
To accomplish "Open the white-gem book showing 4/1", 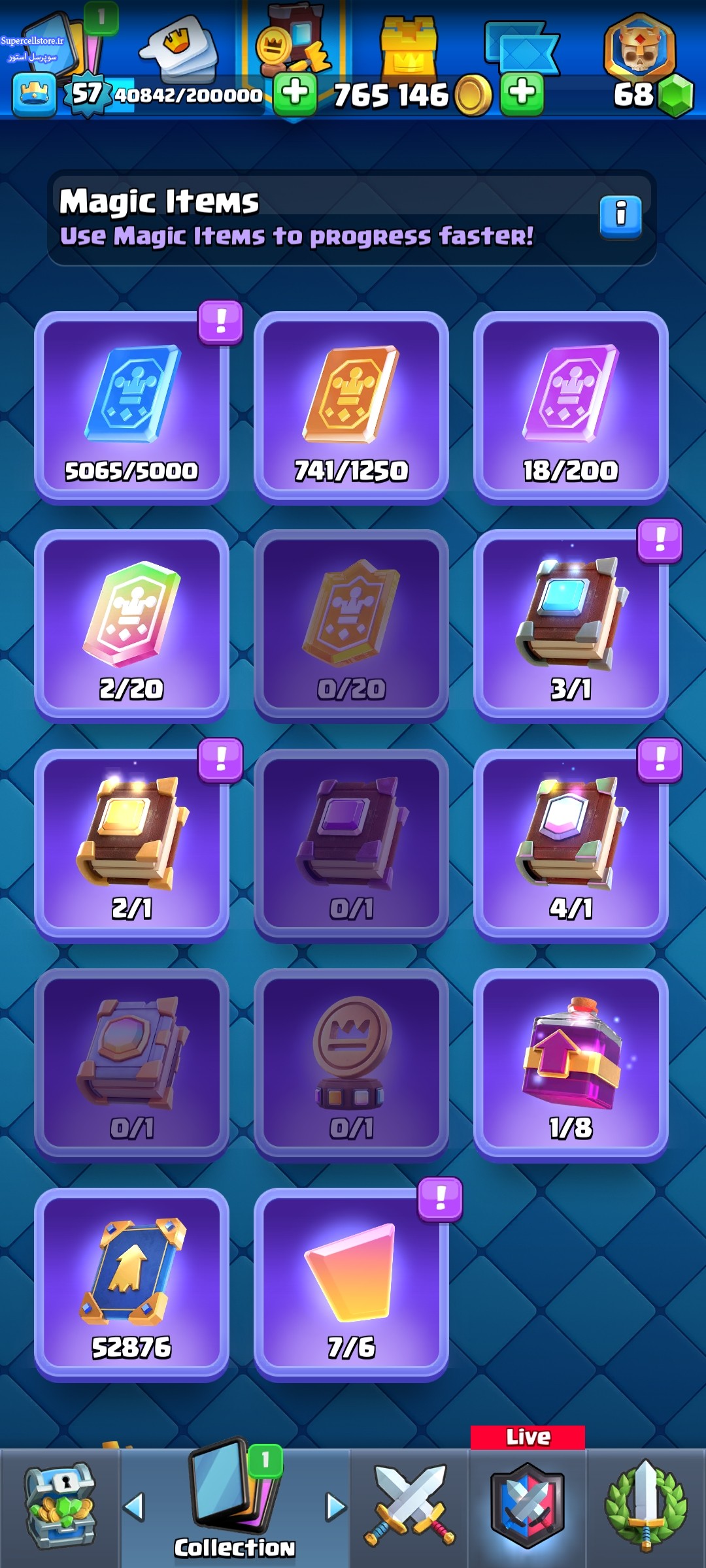I will click(571, 845).
